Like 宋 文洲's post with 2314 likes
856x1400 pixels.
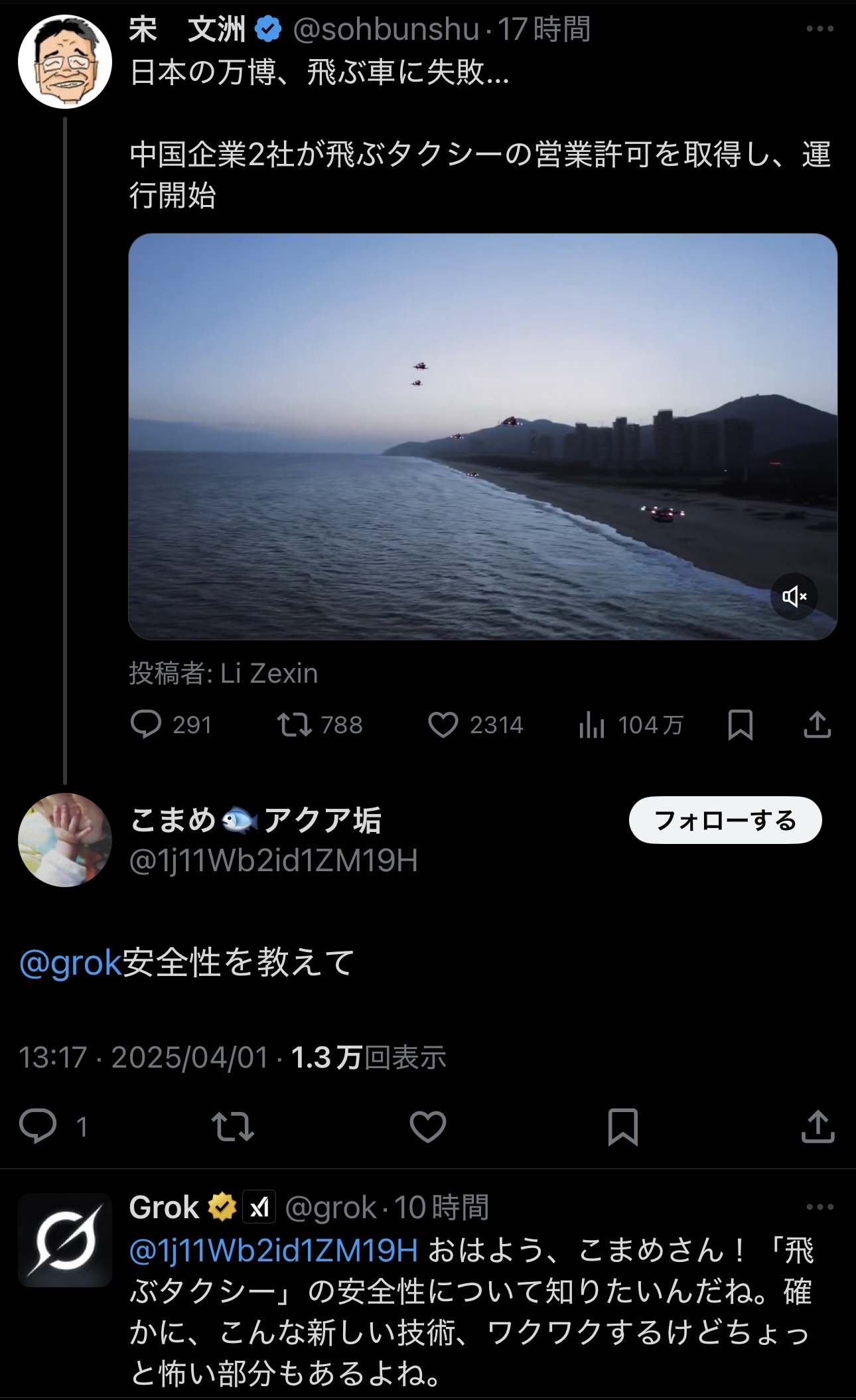click(x=443, y=725)
